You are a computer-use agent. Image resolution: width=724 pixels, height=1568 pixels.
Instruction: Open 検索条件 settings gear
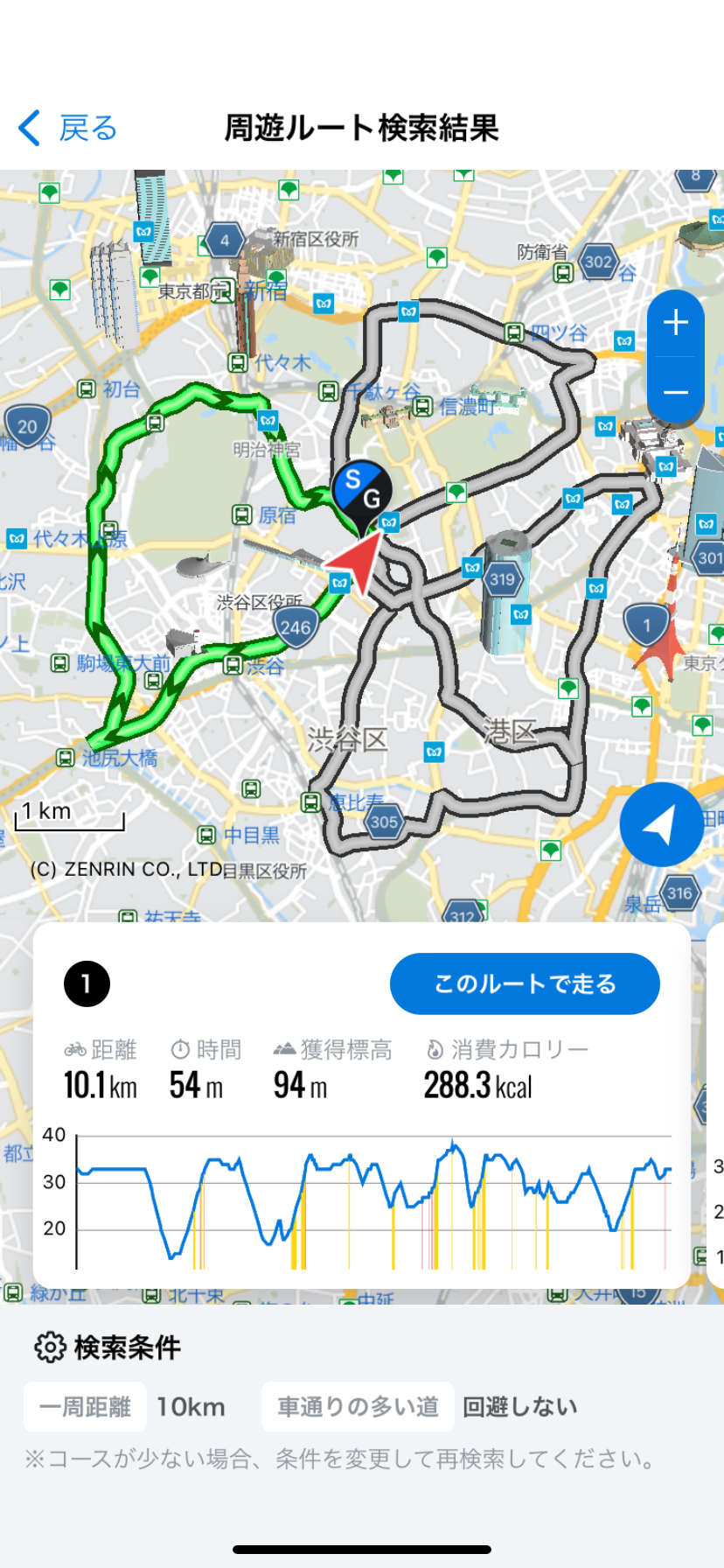click(x=50, y=1347)
